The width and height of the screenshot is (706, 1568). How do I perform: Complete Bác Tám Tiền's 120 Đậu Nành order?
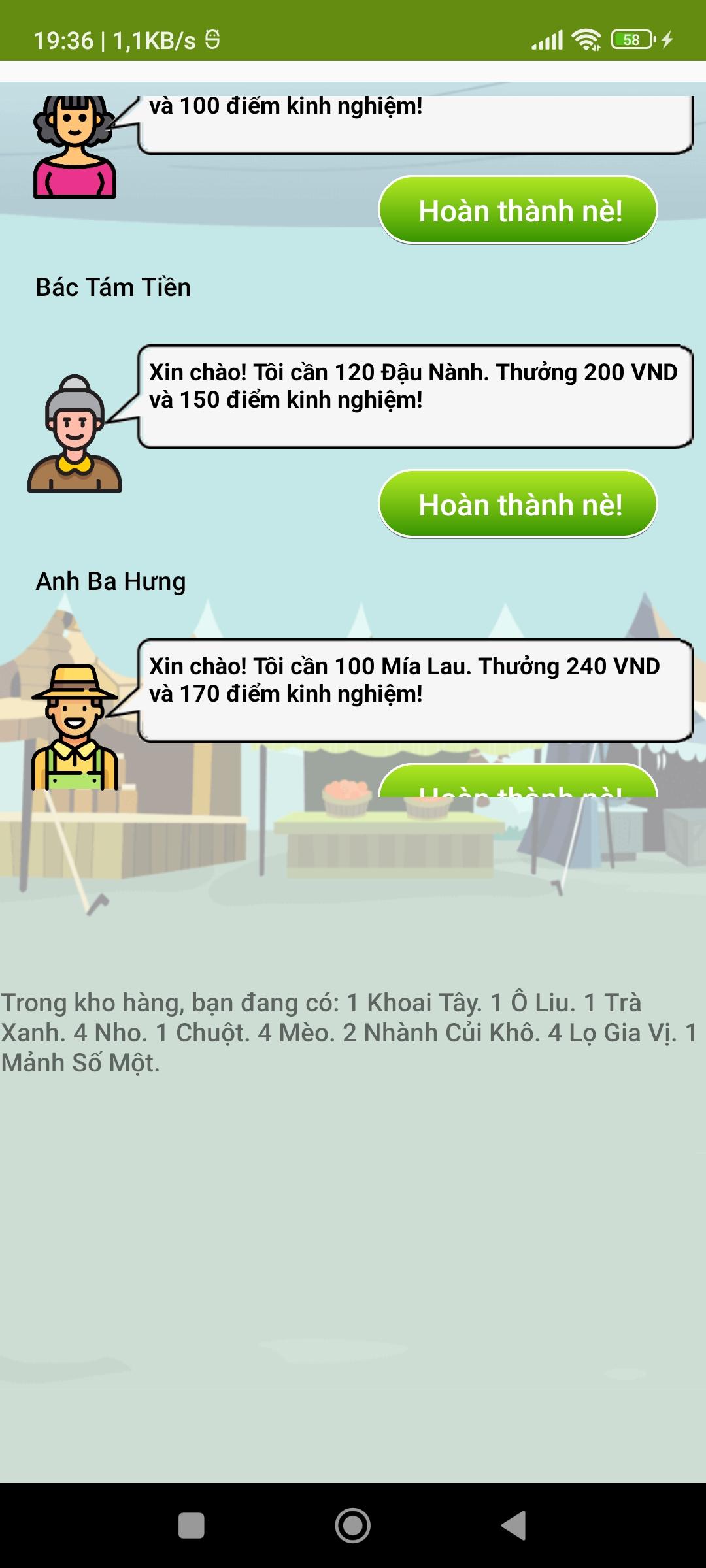click(518, 504)
